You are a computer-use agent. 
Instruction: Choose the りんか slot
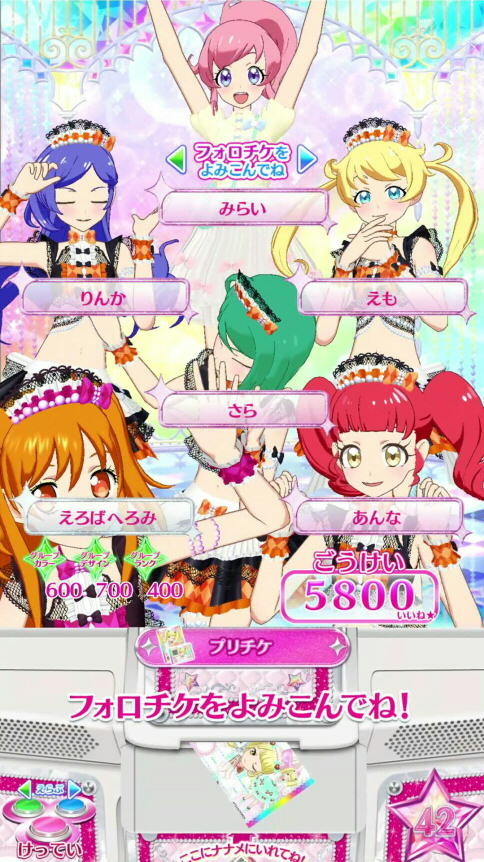[104, 297]
